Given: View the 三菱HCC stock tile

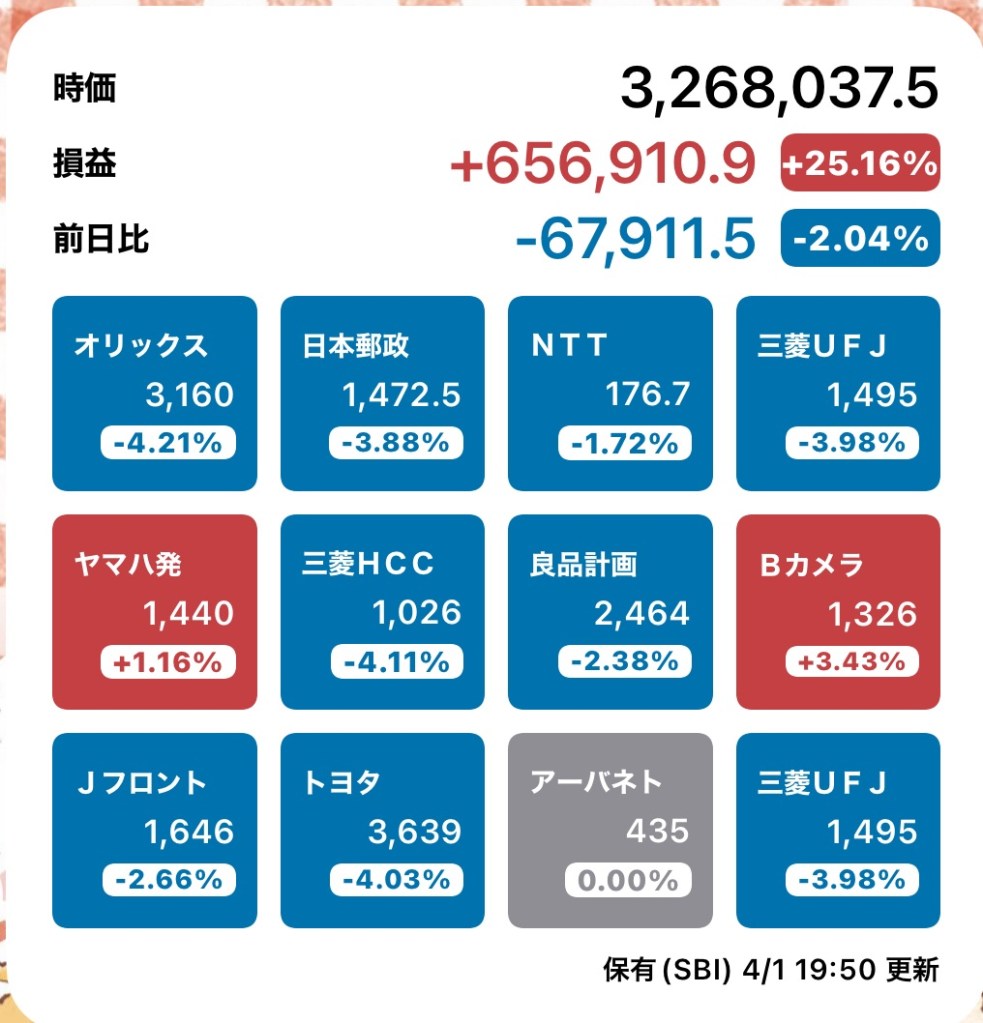Looking at the screenshot, I should 382,612.
